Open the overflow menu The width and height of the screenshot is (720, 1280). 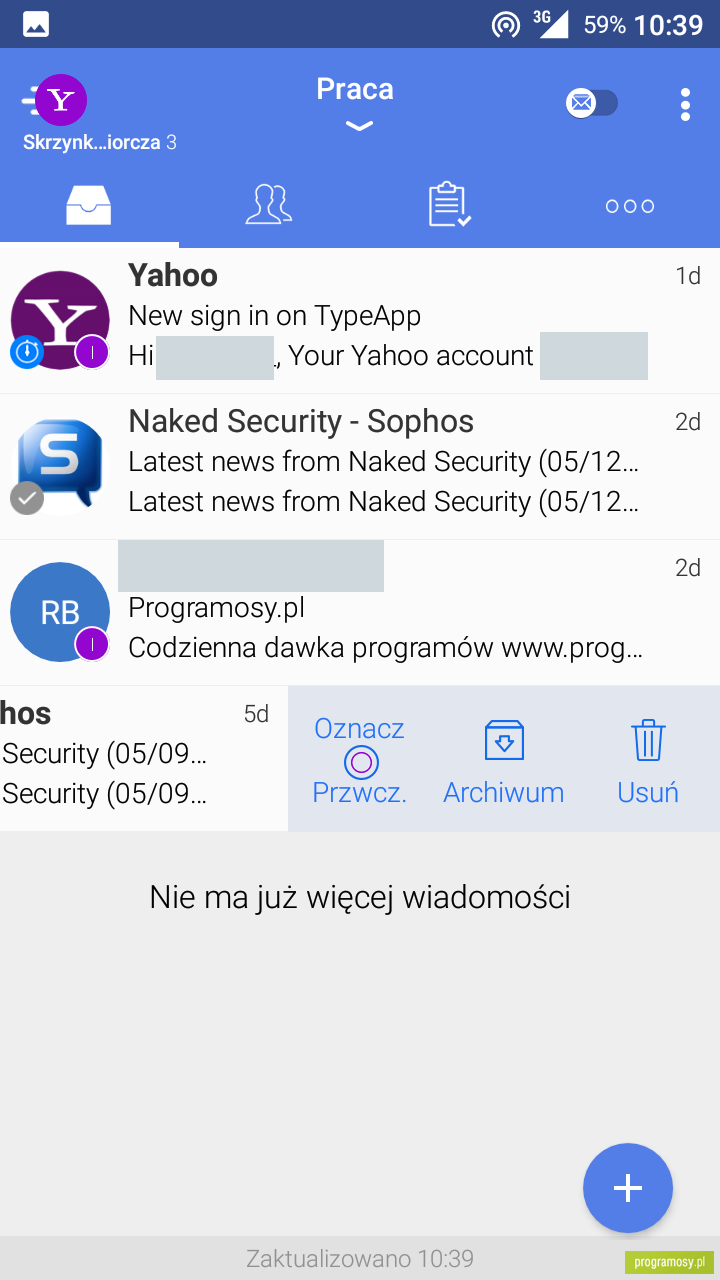(x=685, y=104)
